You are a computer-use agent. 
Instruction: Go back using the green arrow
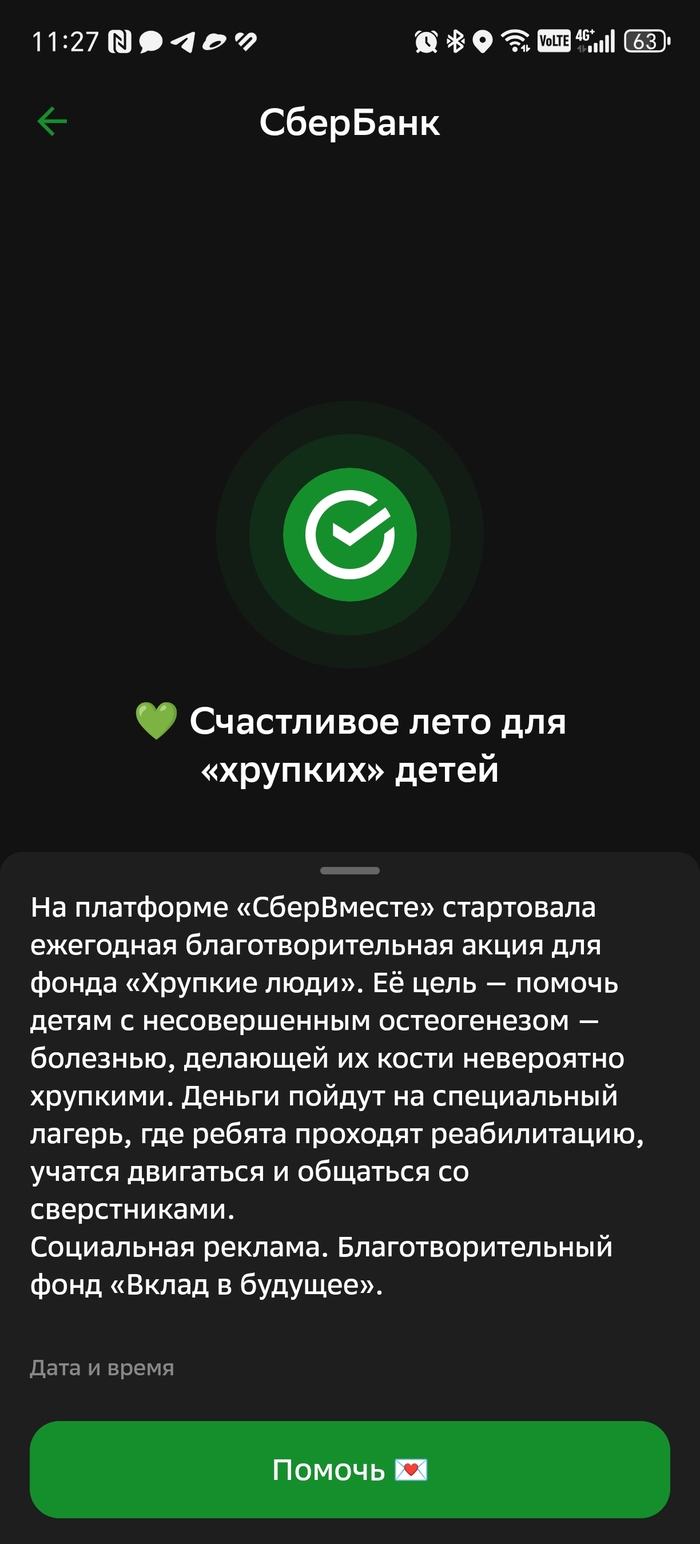tap(52, 122)
